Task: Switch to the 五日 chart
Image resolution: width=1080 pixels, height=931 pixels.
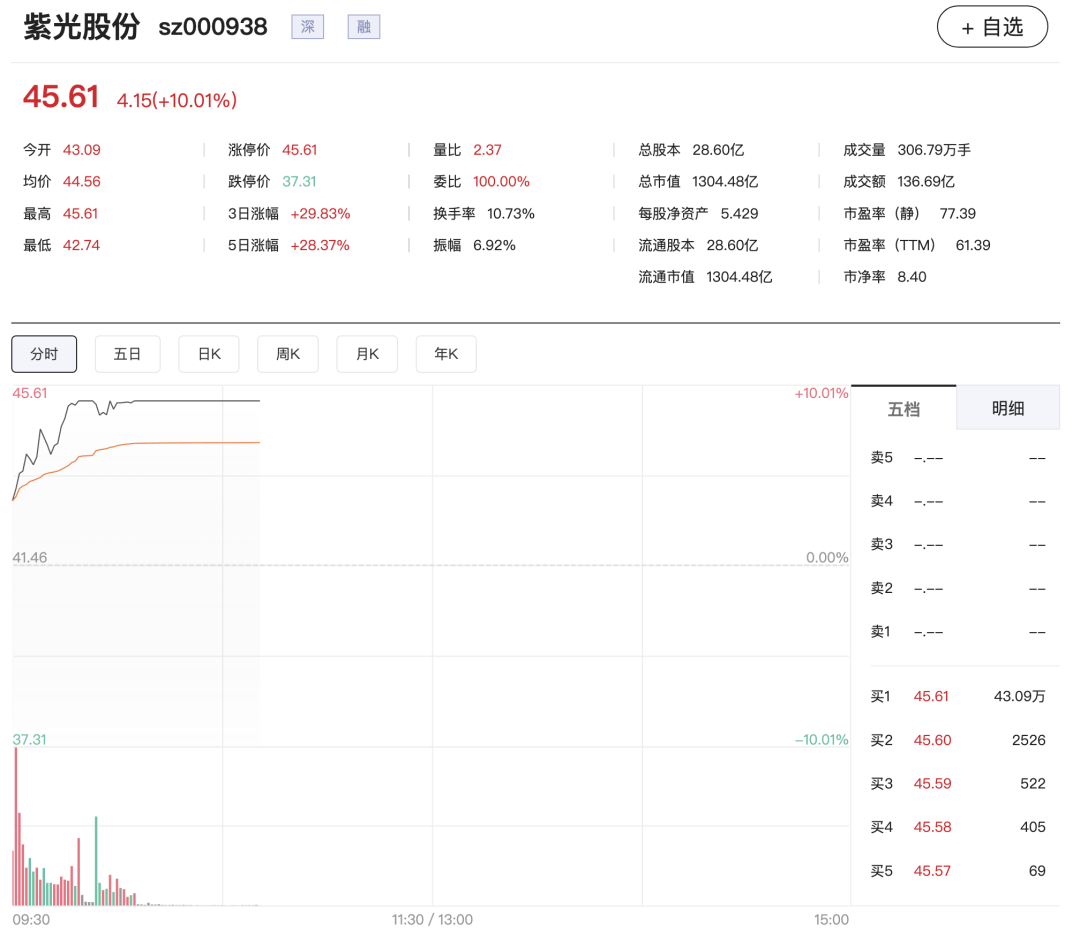Action: tap(127, 354)
